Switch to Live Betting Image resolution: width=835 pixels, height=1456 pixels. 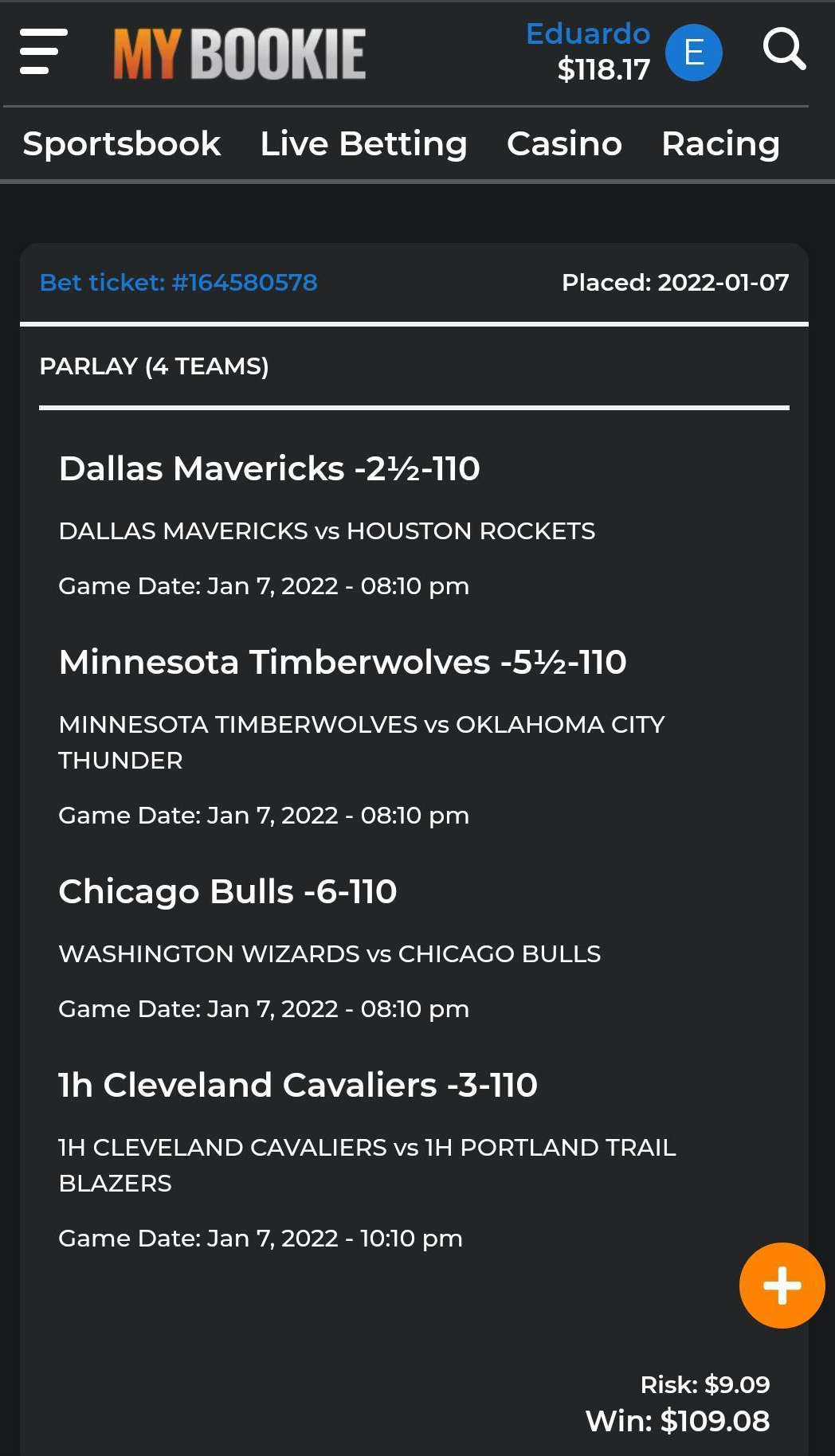(x=363, y=144)
